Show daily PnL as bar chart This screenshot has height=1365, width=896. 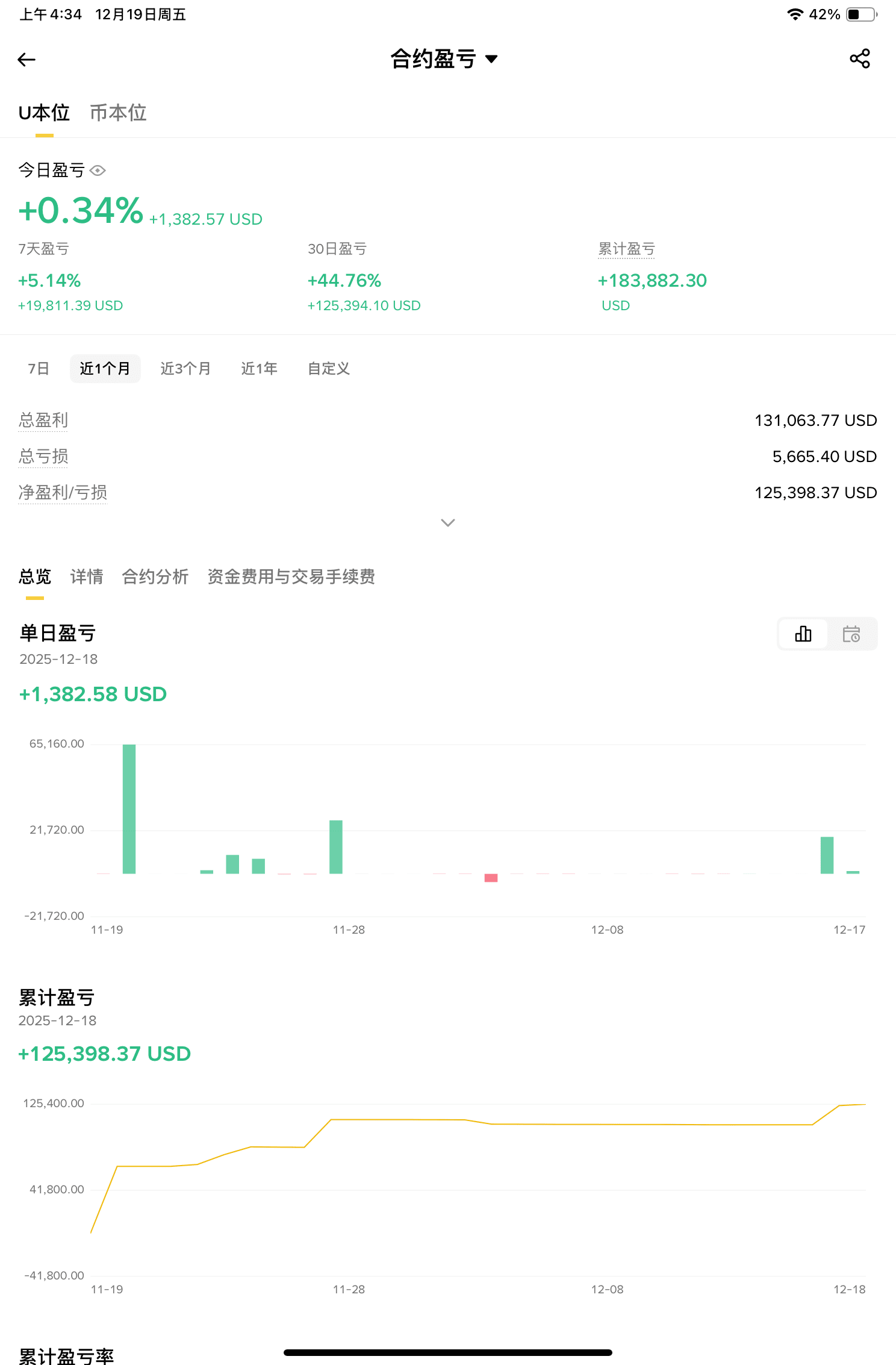click(x=803, y=634)
